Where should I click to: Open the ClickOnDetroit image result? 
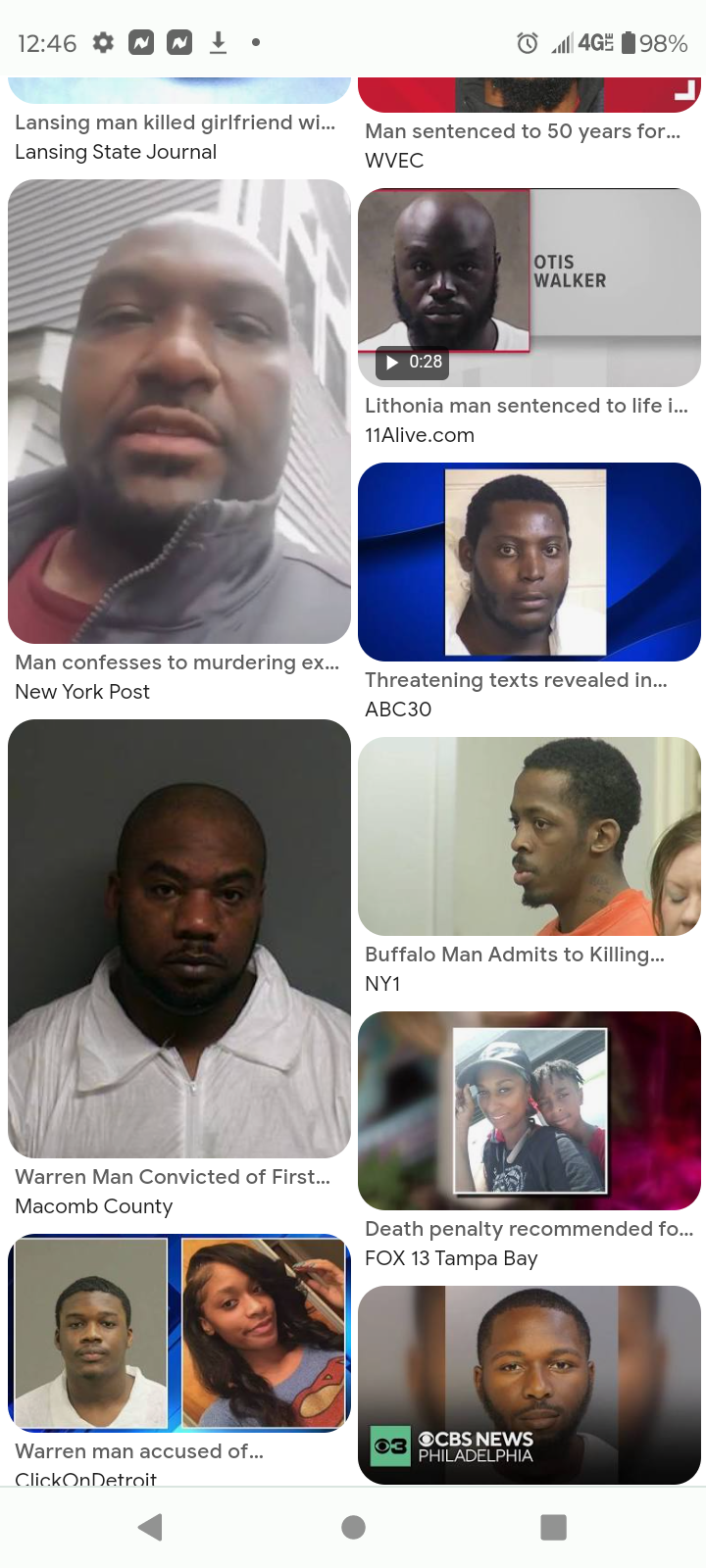click(179, 1333)
